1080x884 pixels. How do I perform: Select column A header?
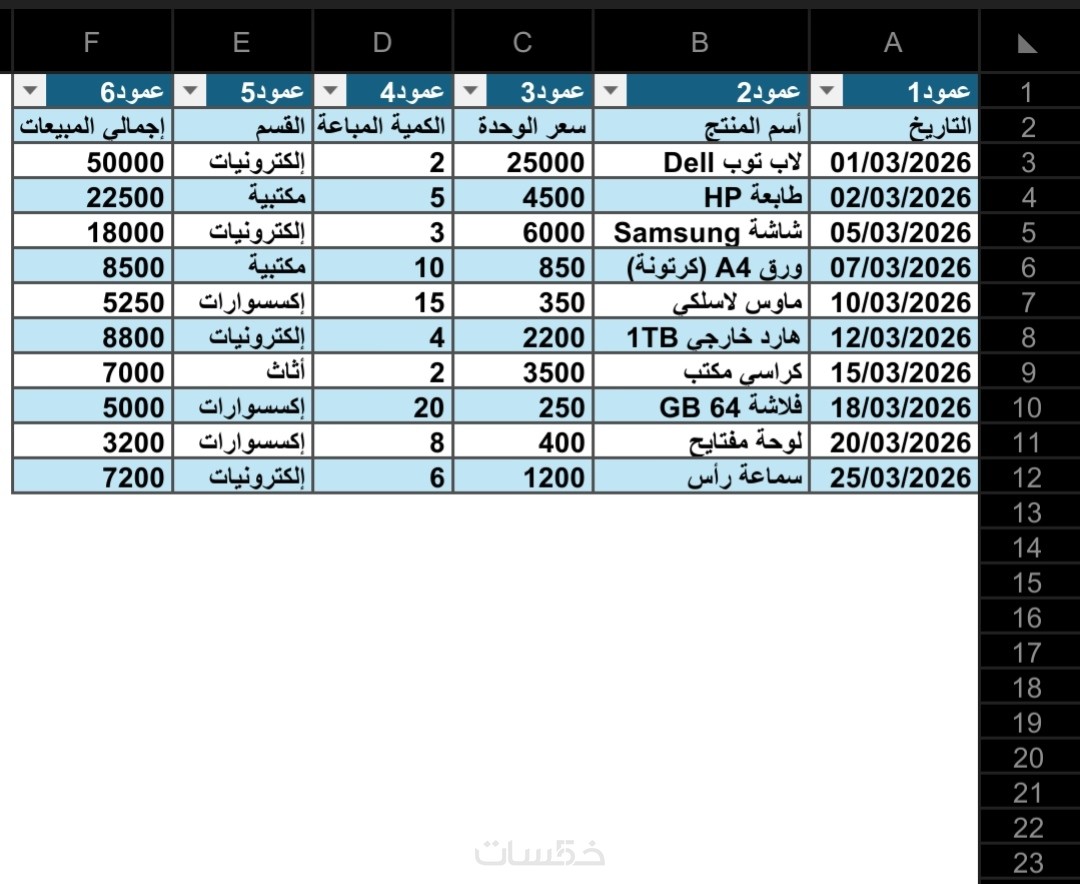[x=893, y=42]
